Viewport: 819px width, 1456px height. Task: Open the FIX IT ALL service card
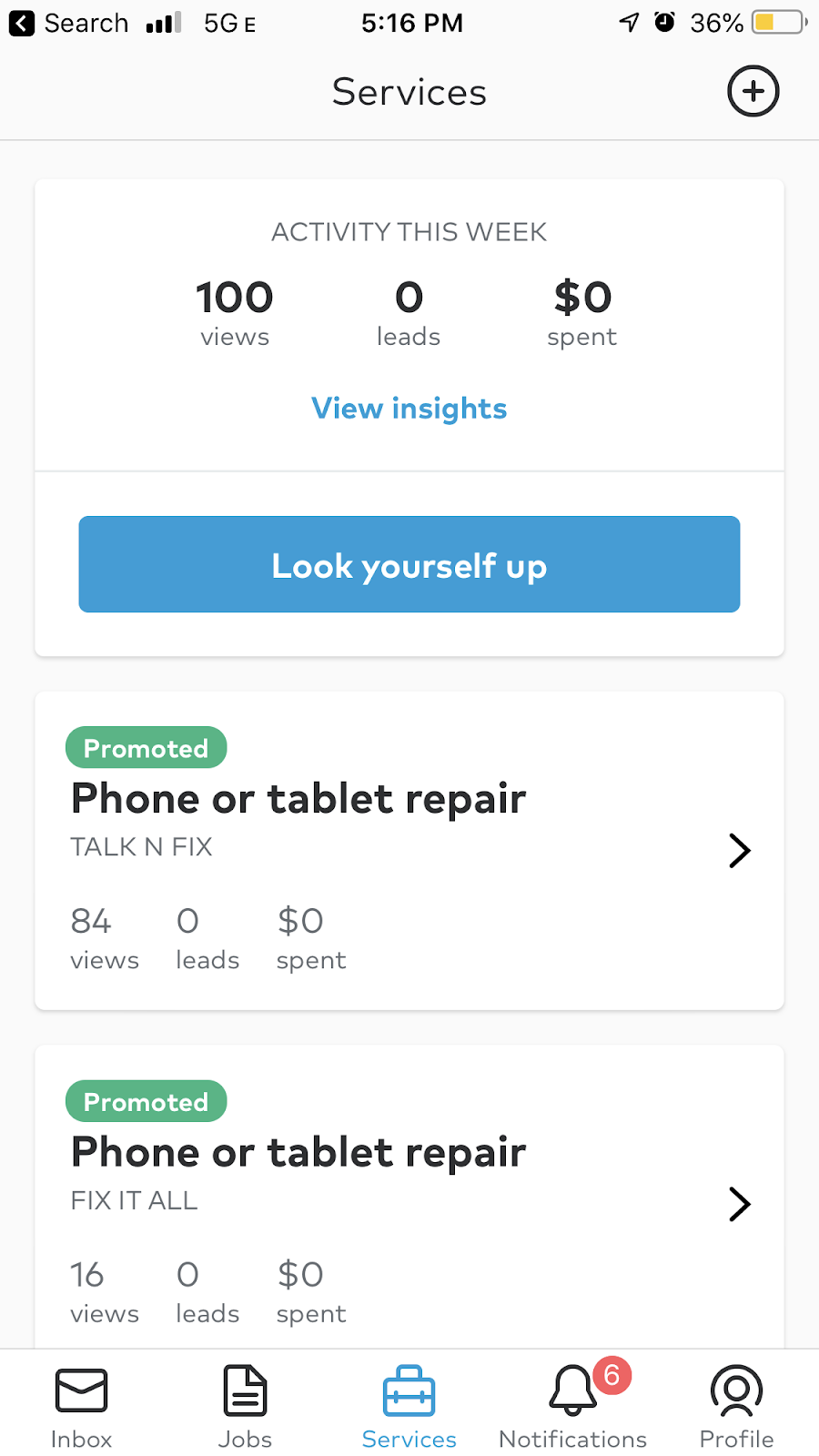(409, 1201)
